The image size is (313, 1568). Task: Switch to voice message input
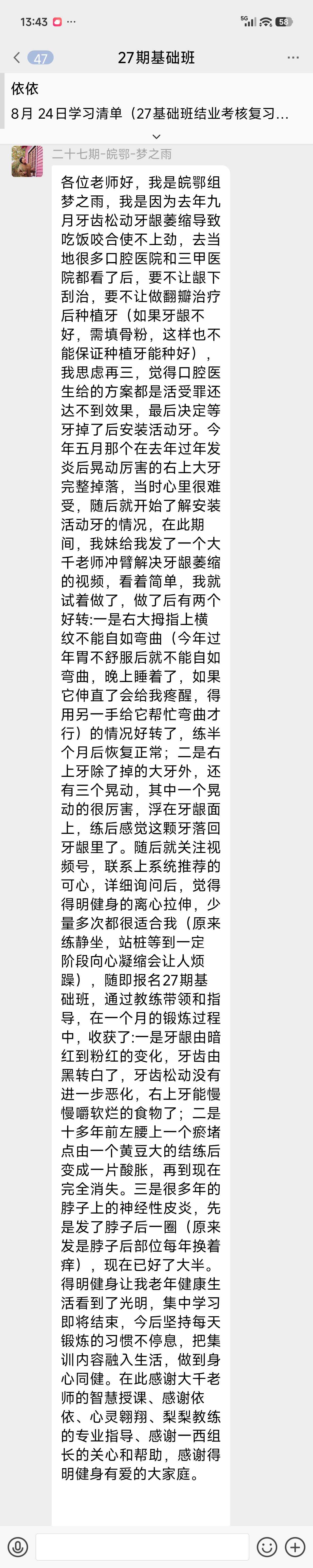(18, 1546)
